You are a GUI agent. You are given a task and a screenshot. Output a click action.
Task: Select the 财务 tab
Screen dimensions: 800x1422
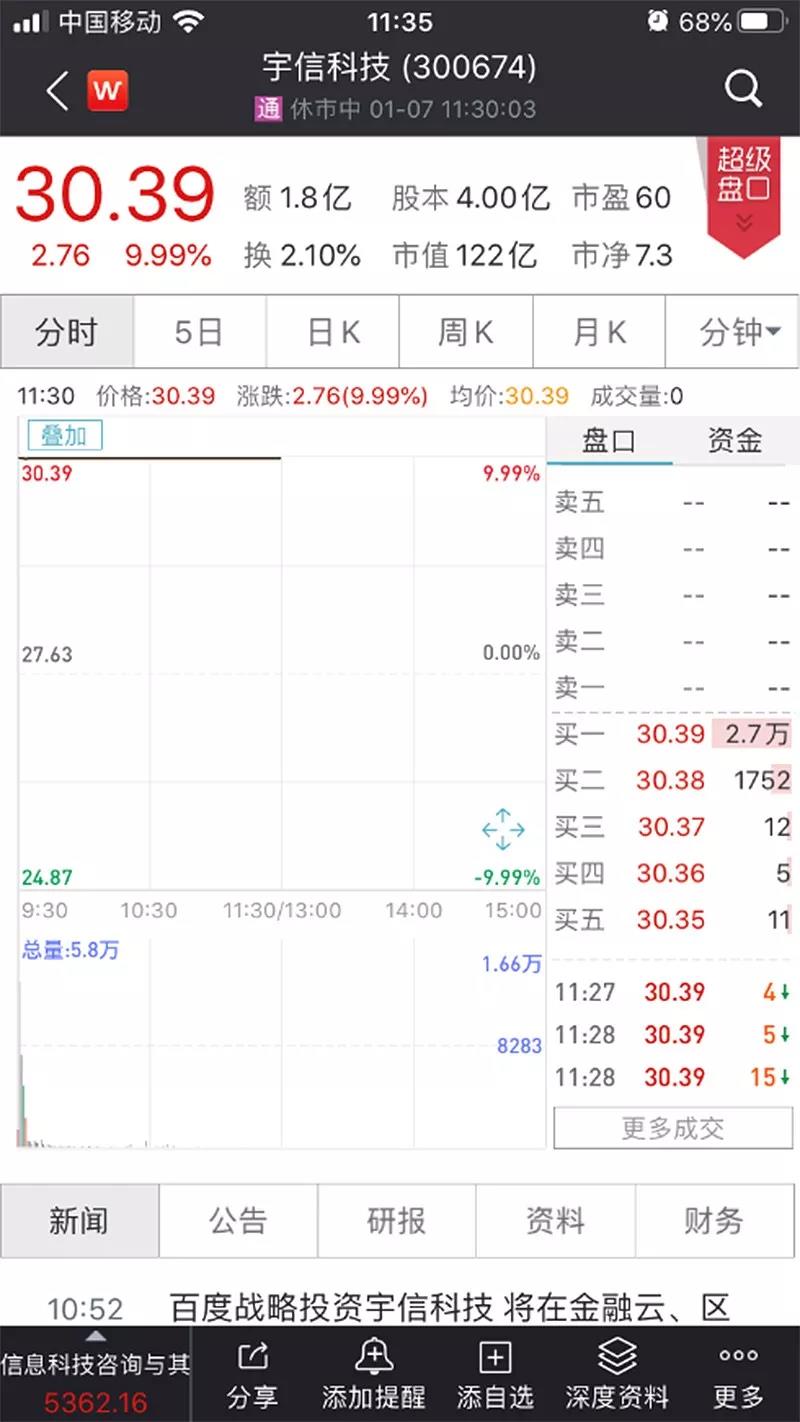(713, 1220)
